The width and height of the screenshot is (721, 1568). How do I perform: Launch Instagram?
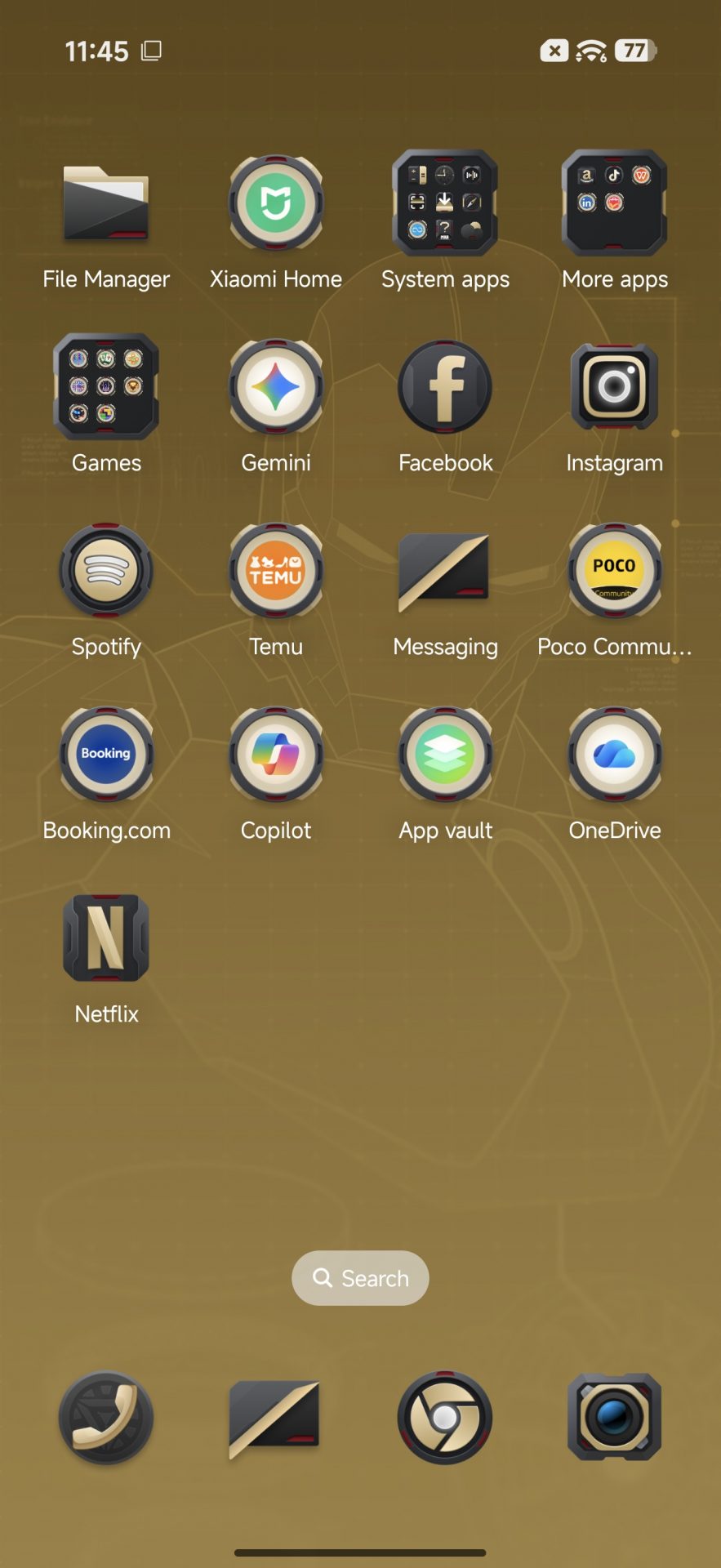(614, 387)
